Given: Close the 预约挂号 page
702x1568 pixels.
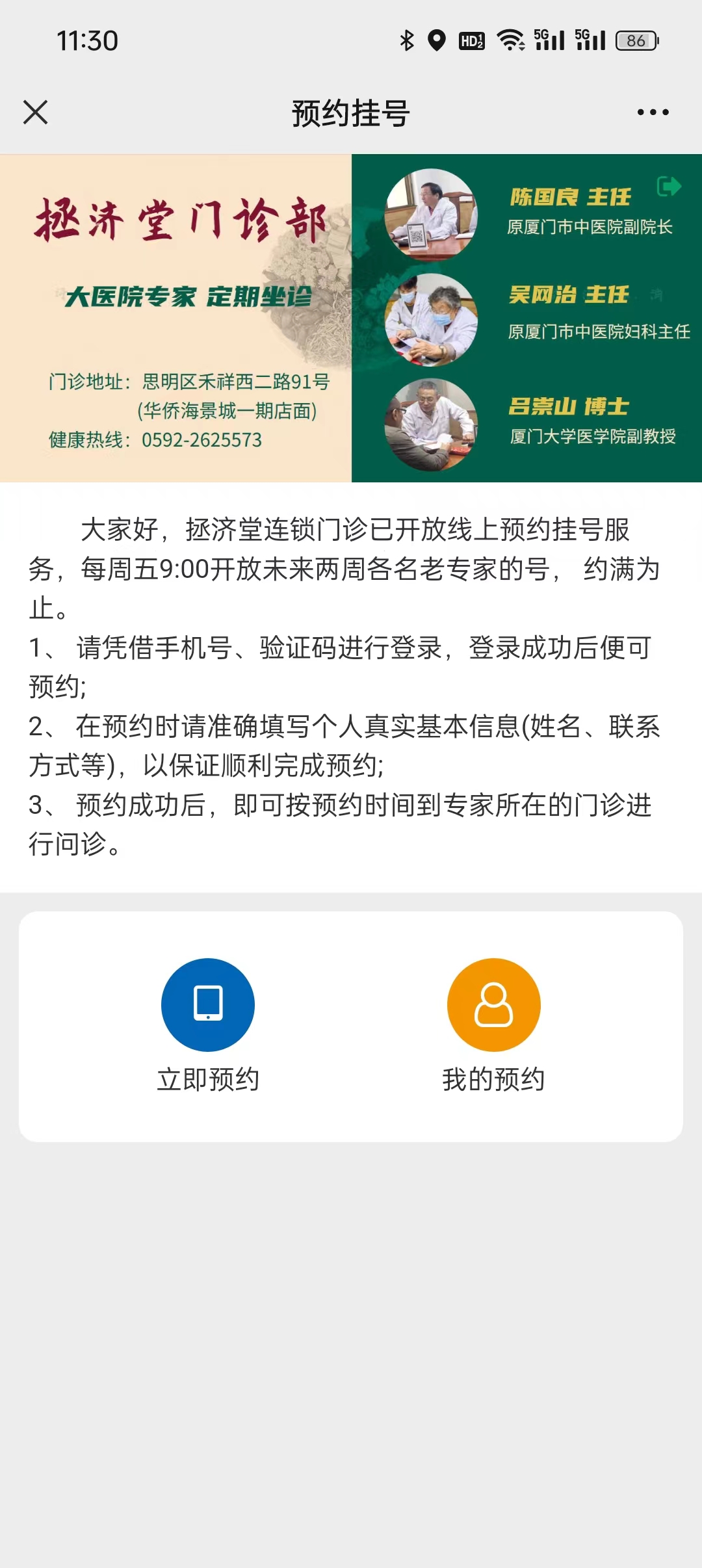Looking at the screenshot, I should 36,112.
